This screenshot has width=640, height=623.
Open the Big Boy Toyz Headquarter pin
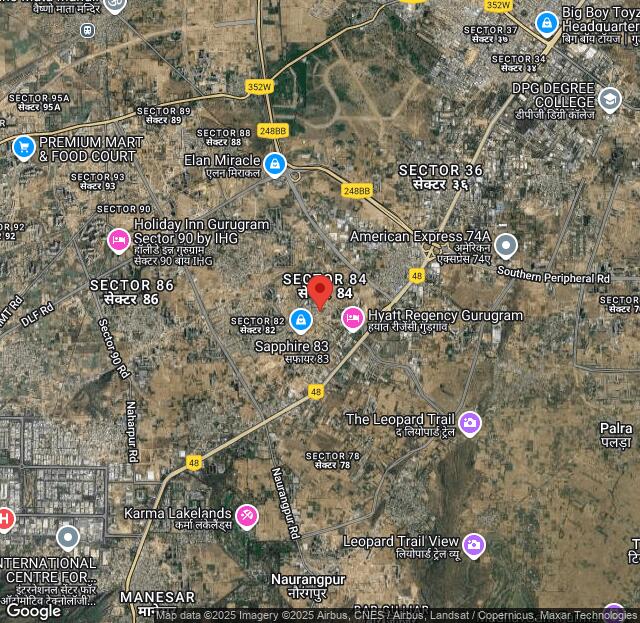click(546, 22)
